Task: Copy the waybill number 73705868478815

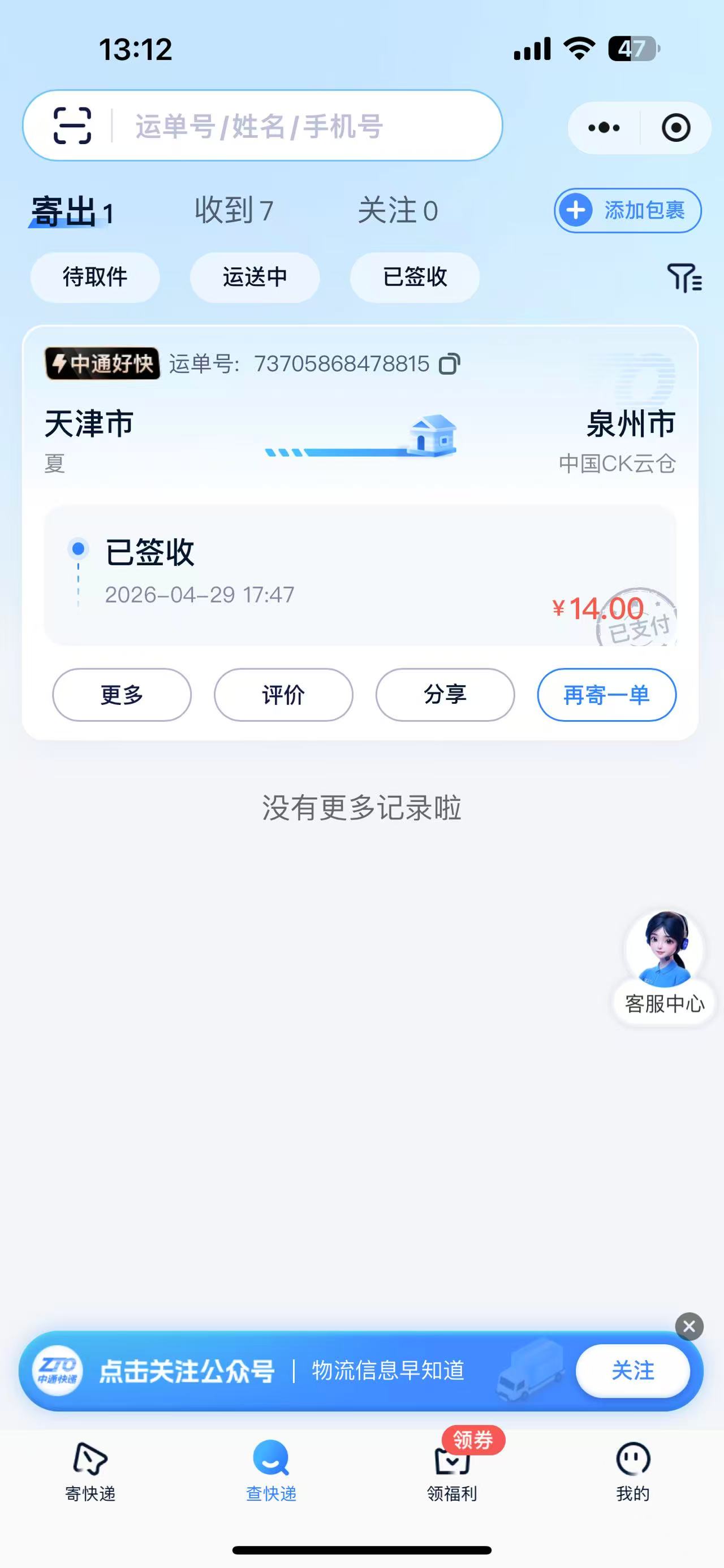Action: [449, 364]
